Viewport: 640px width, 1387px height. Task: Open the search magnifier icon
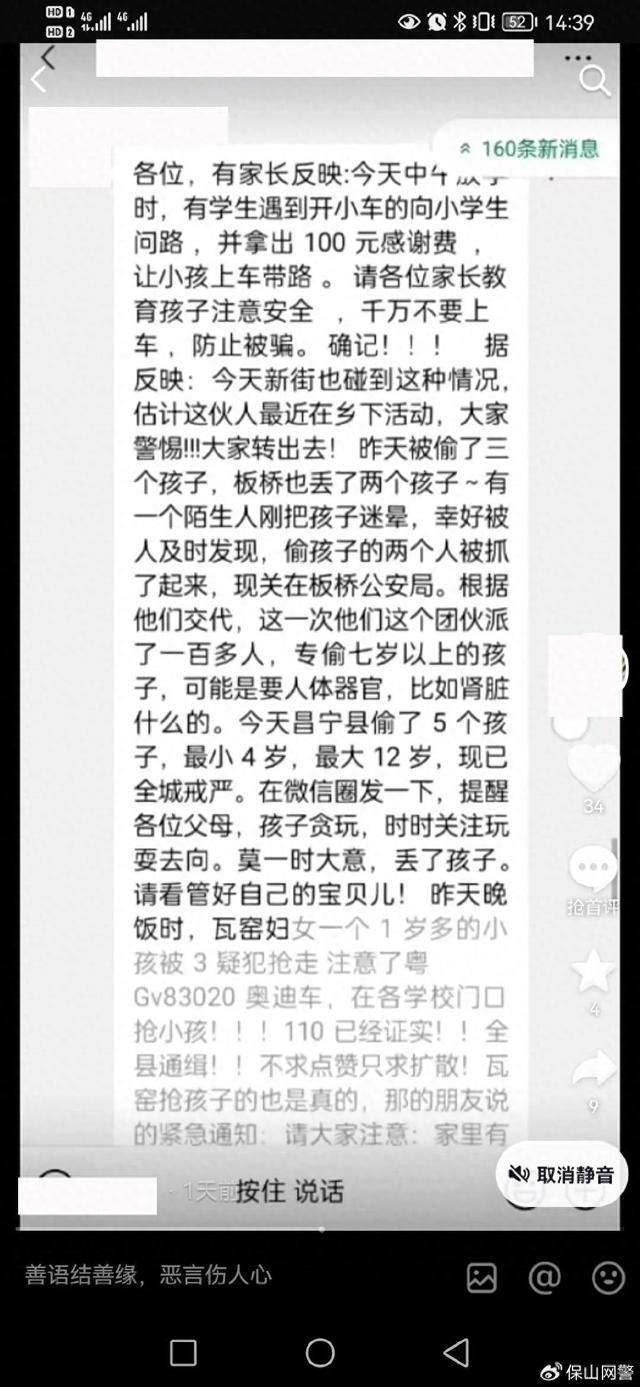594,81
